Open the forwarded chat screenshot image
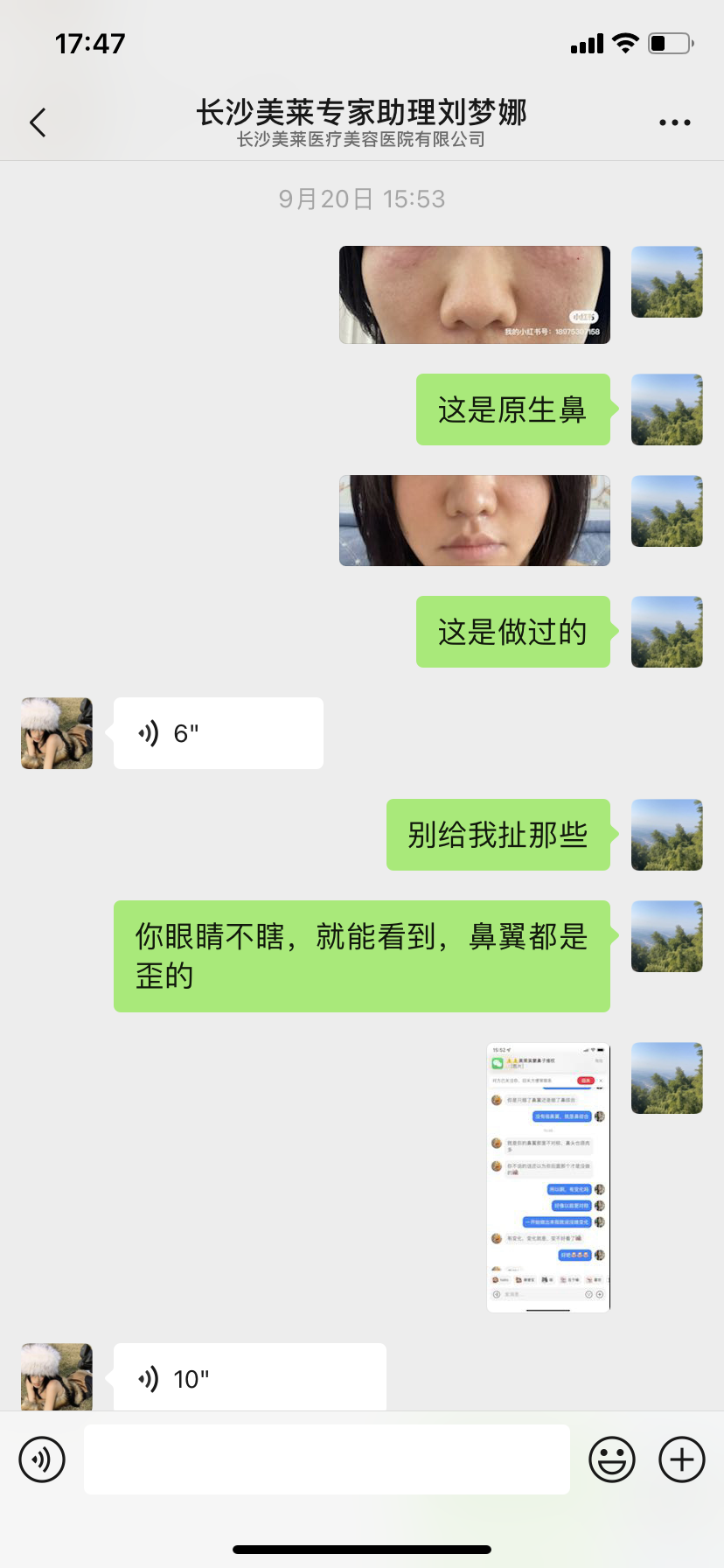724x1568 pixels. pyautogui.click(x=548, y=1177)
